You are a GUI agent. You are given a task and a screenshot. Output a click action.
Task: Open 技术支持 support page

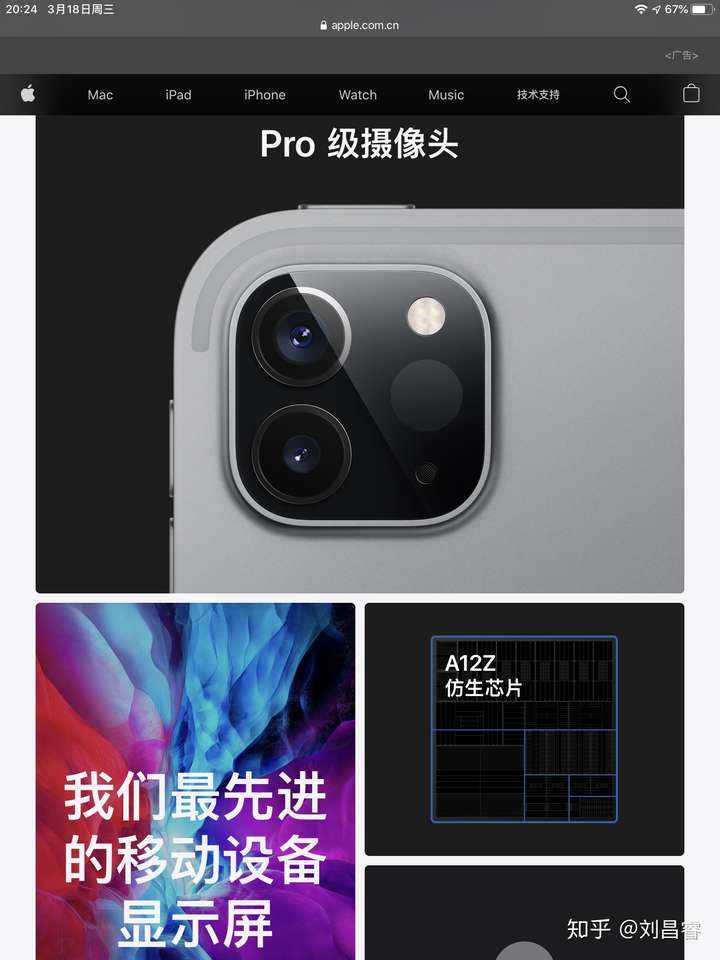click(538, 95)
